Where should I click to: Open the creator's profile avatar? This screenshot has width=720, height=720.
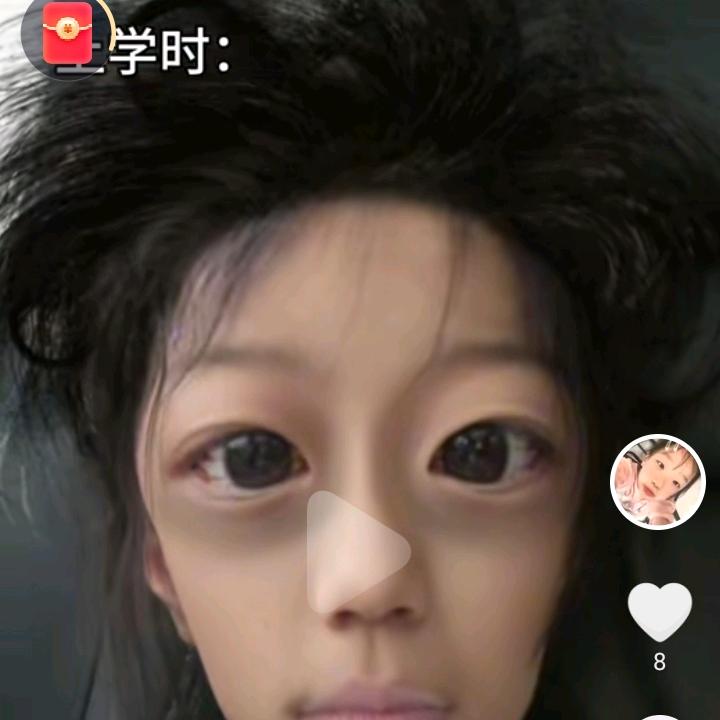[x=658, y=482]
